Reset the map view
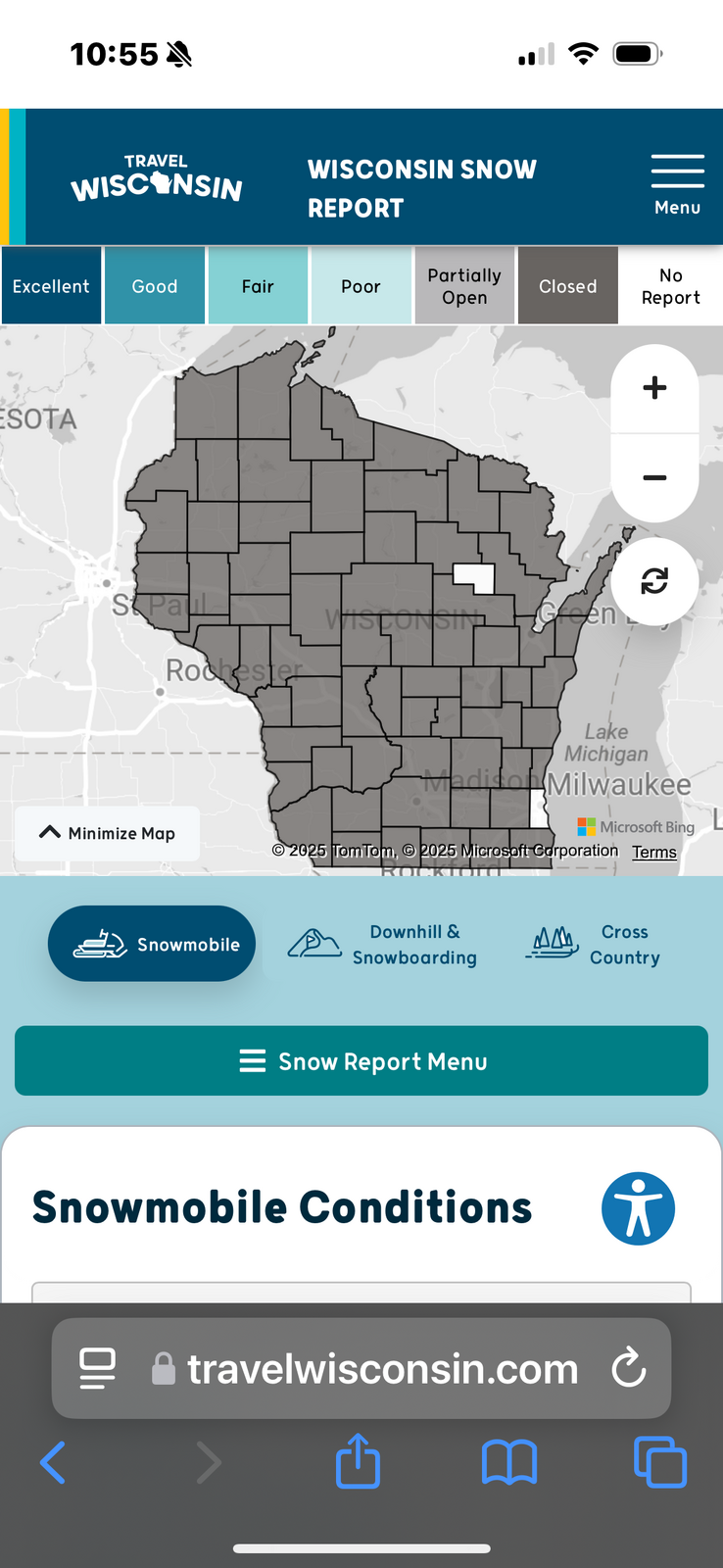 pyautogui.click(x=654, y=581)
